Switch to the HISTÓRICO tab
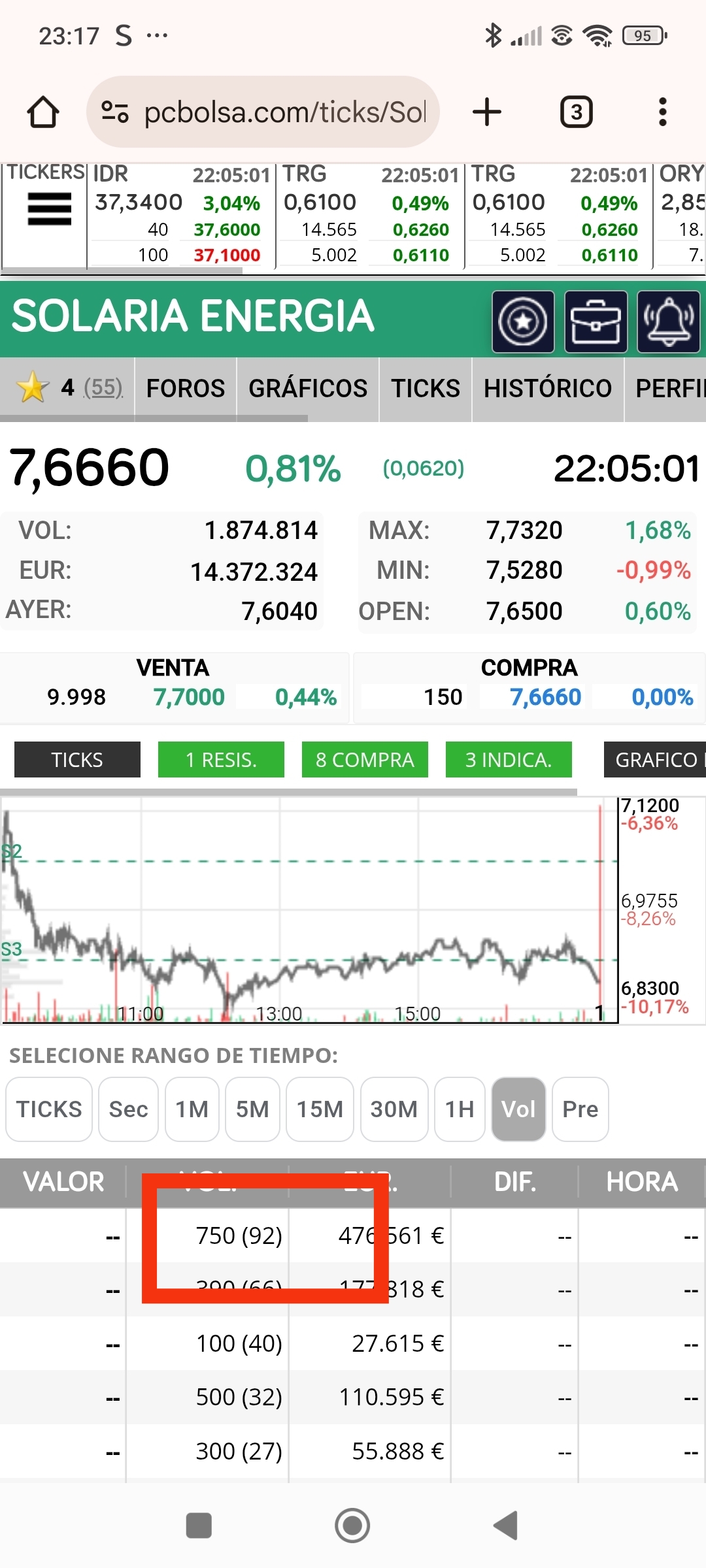The width and height of the screenshot is (706, 1568). [548, 388]
